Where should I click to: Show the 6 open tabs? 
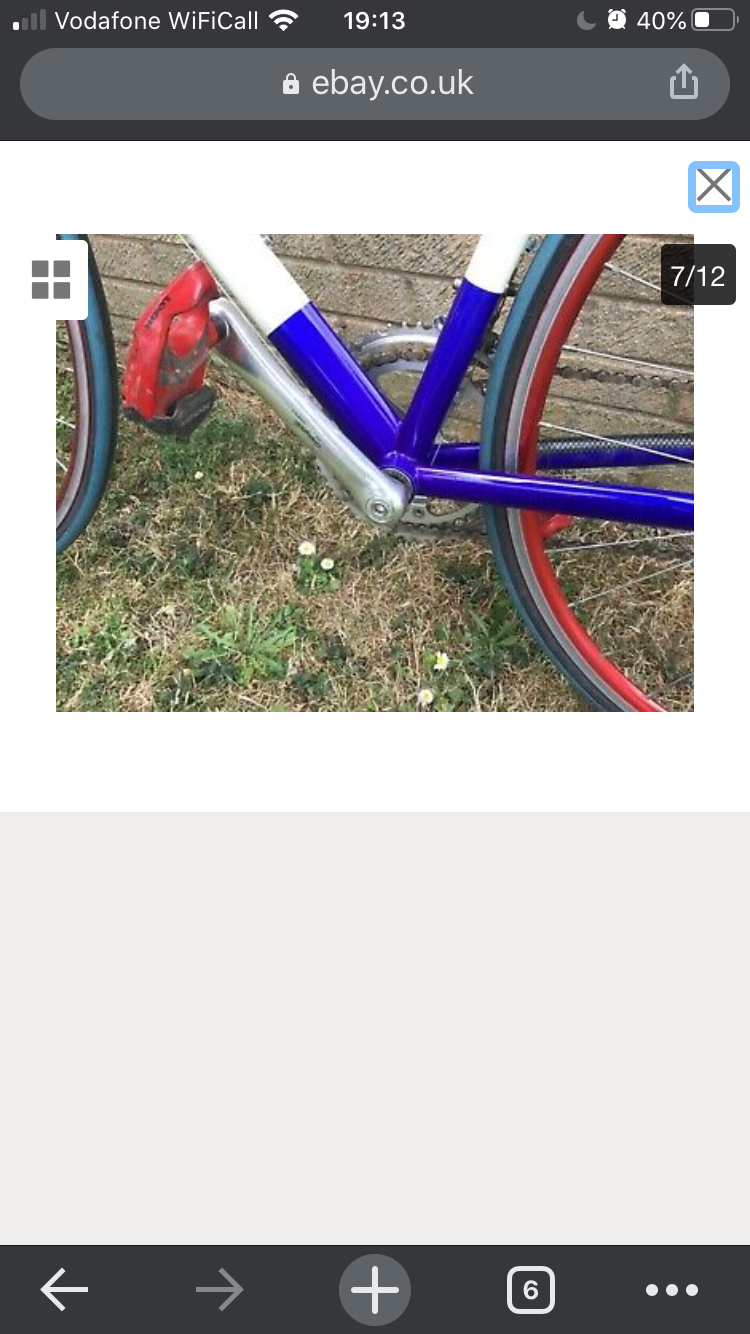click(x=530, y=1290)
